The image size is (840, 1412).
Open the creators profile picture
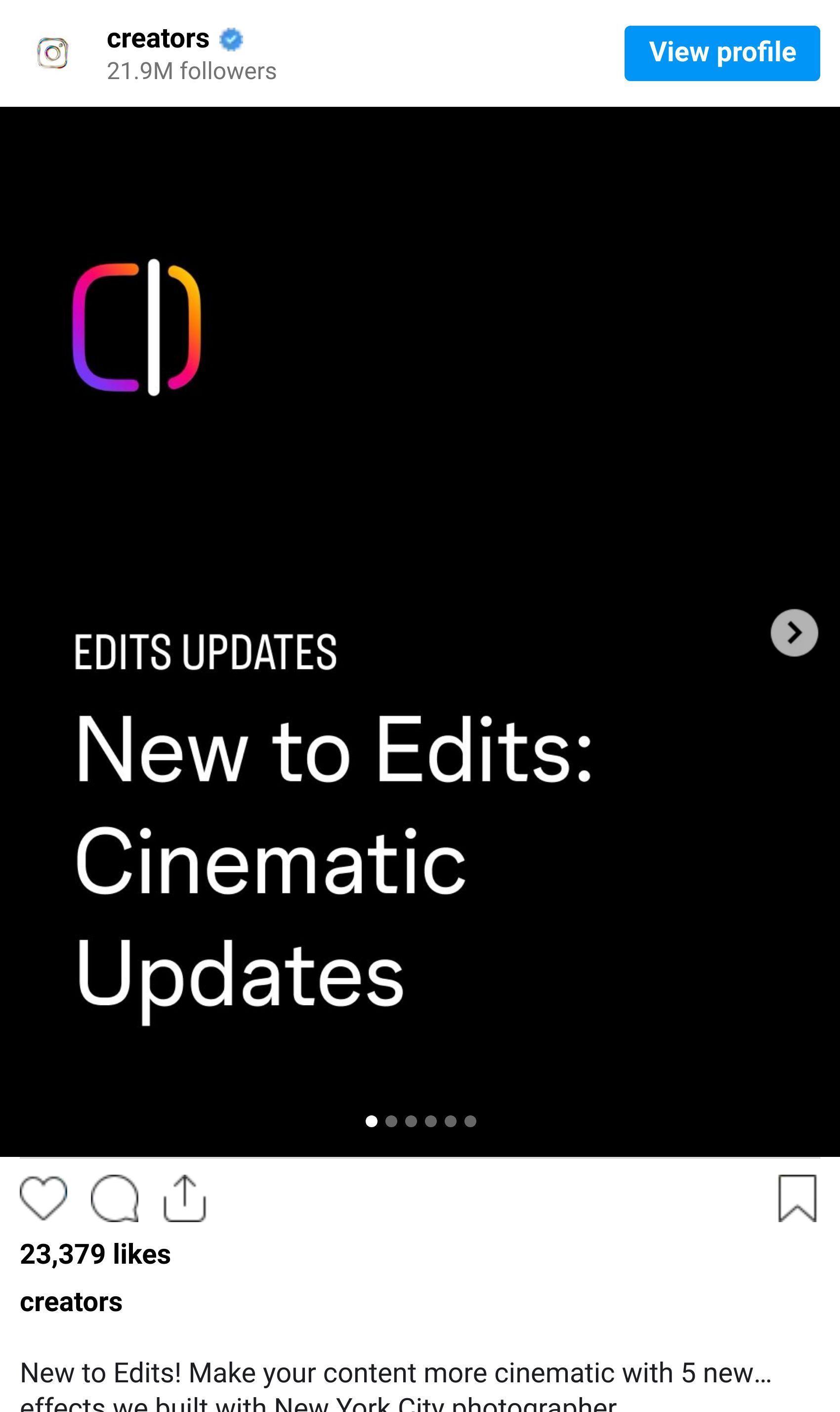53,53
